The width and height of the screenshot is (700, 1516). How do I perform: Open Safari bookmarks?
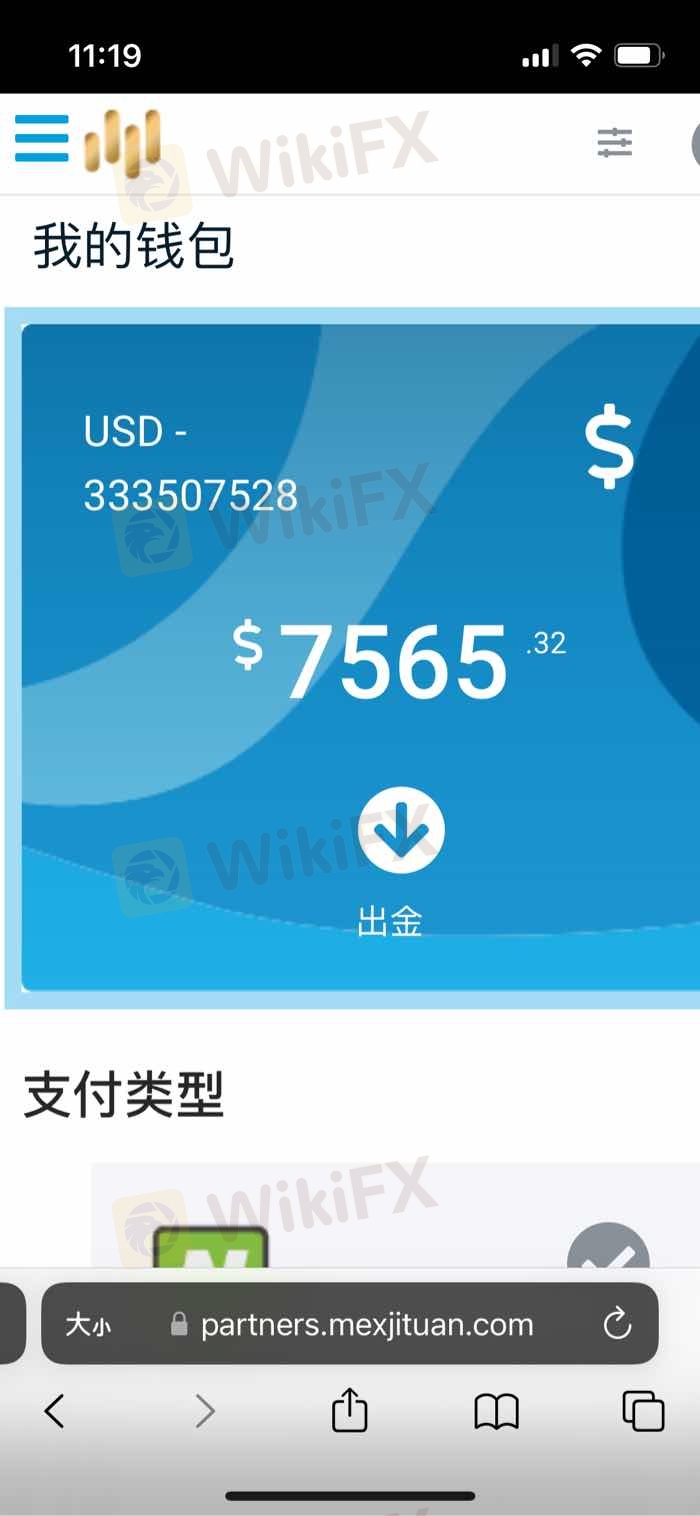[x=496, y=1411]
